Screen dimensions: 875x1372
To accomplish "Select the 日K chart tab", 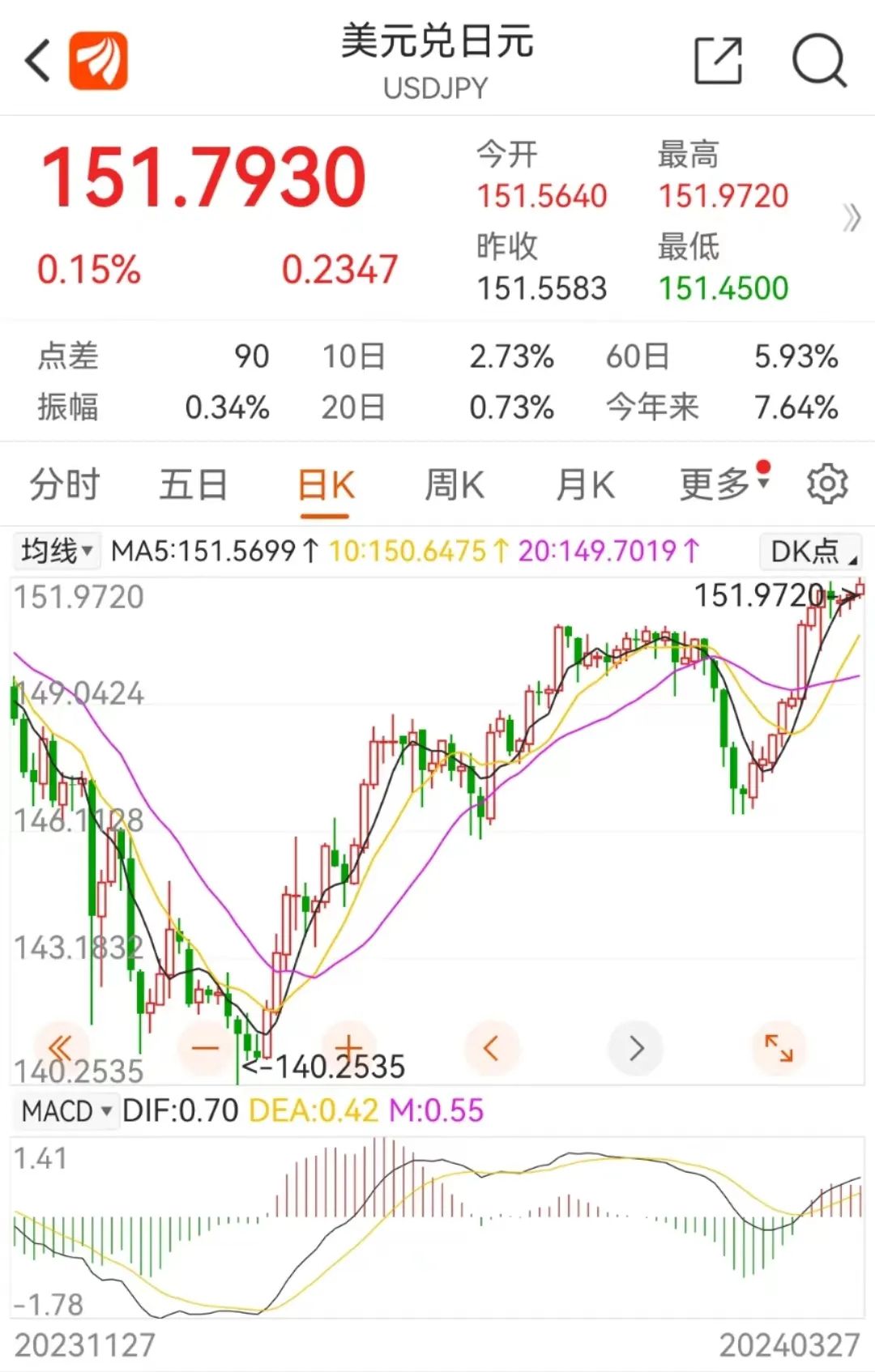I will 326,486.
